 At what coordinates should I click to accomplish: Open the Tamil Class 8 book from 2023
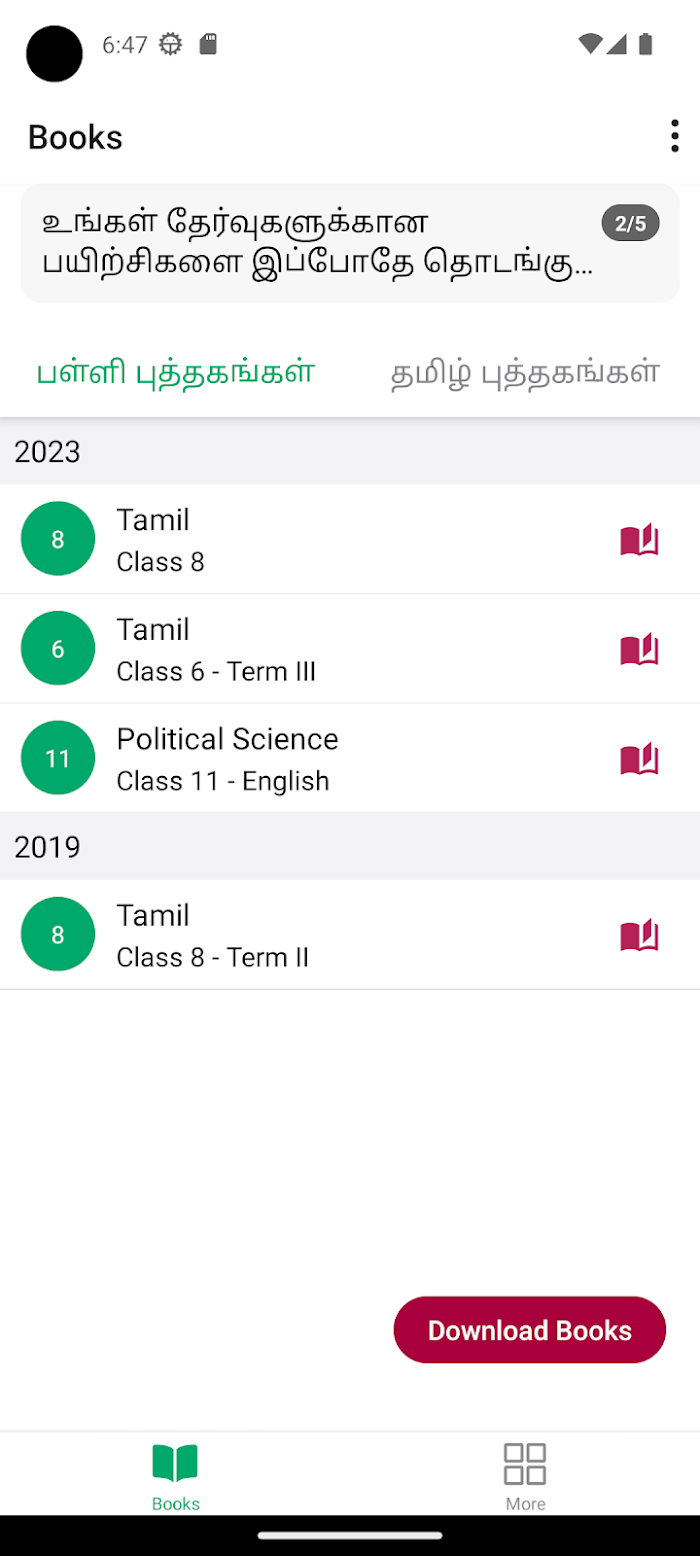(350, 539)
